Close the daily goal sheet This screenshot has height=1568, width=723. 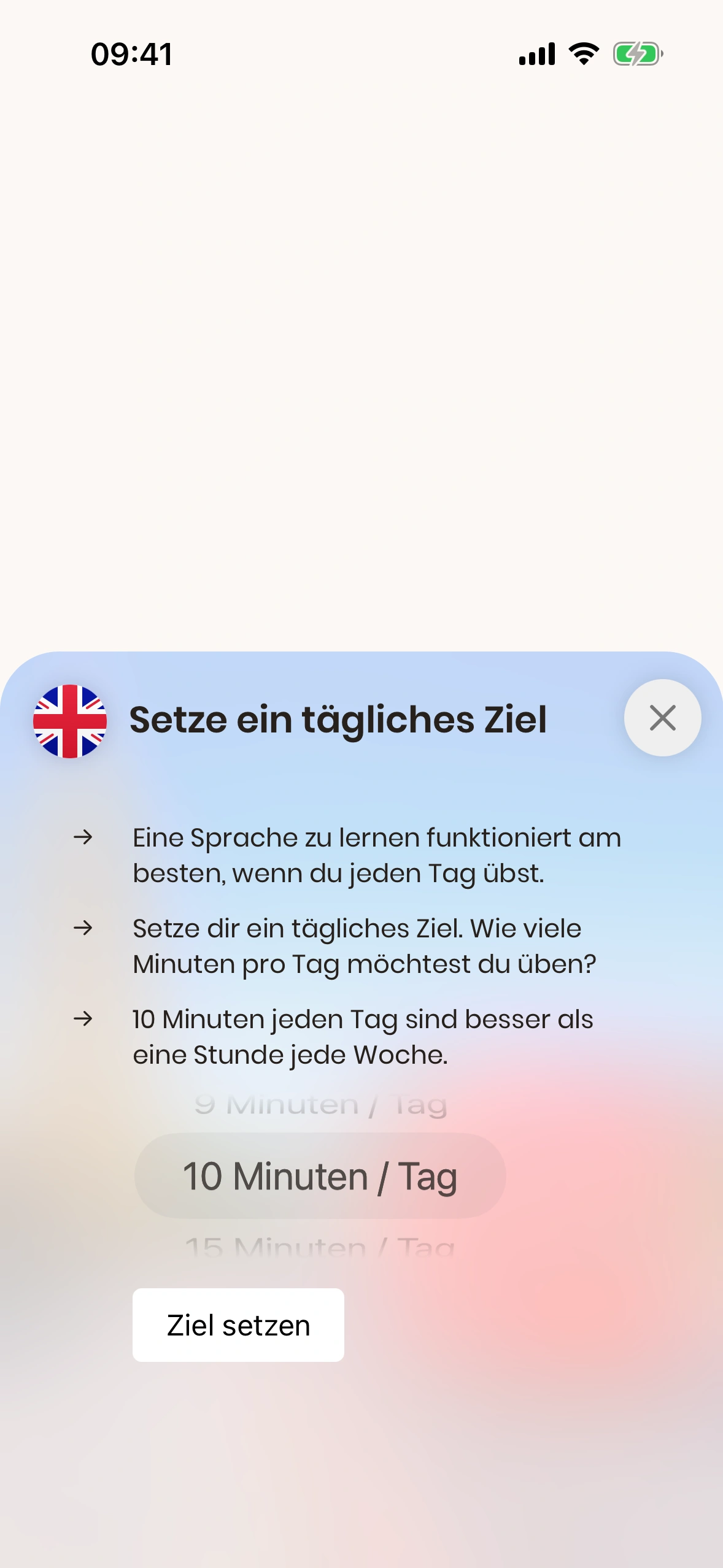(x=662, y=718)
